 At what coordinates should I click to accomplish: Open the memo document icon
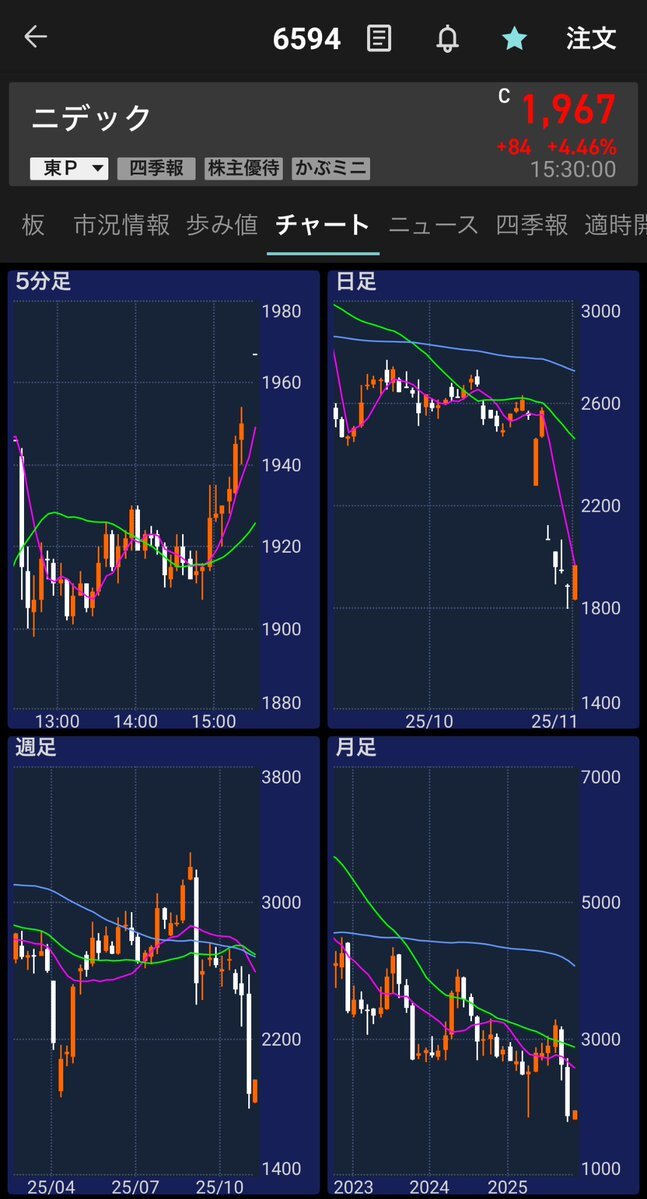379,39
